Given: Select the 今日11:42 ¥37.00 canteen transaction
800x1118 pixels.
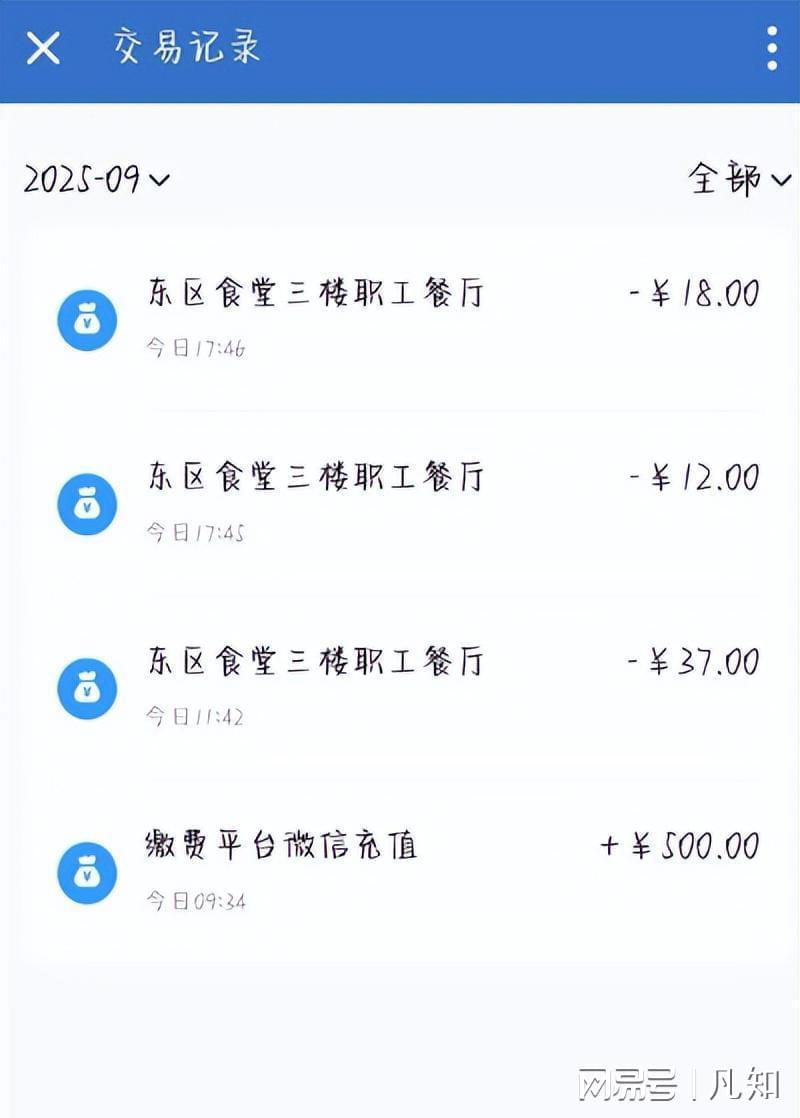Looking at the screenshot, I should pos(400,686).
